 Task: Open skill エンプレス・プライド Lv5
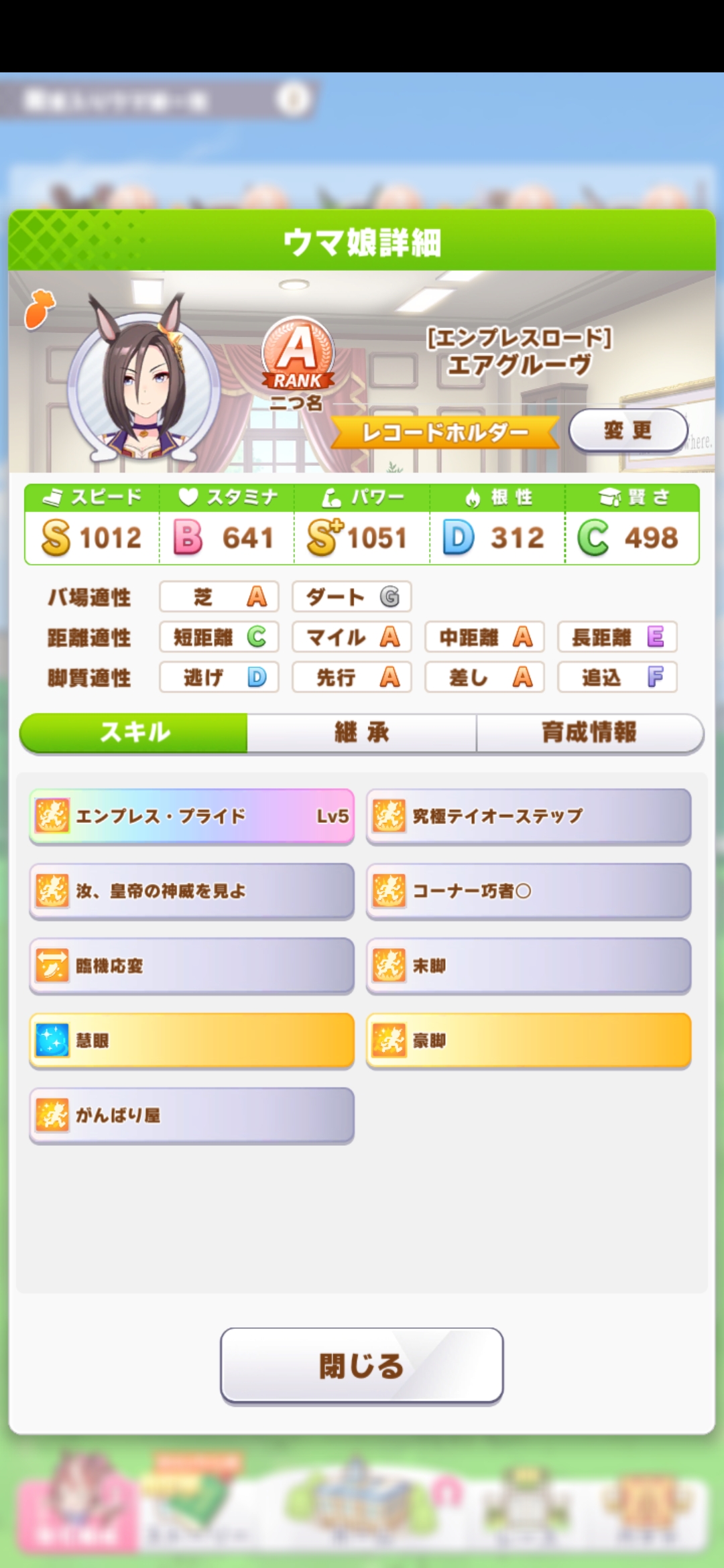tap(192, 816)
